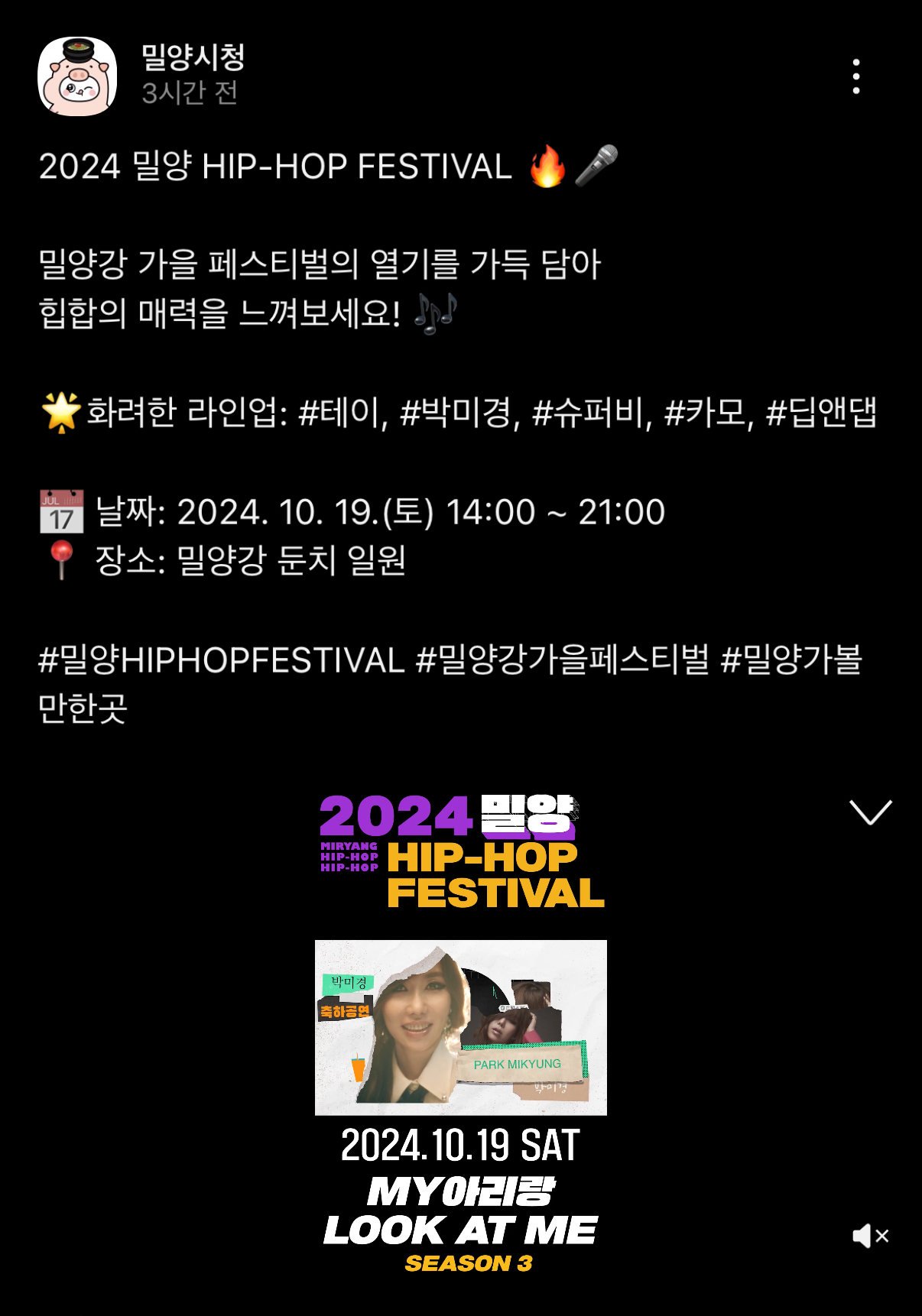Image resolution: width=922 pixels, height=1316 pixels.
Task: Unmute the festival video sound
Action: point(870,1236)
